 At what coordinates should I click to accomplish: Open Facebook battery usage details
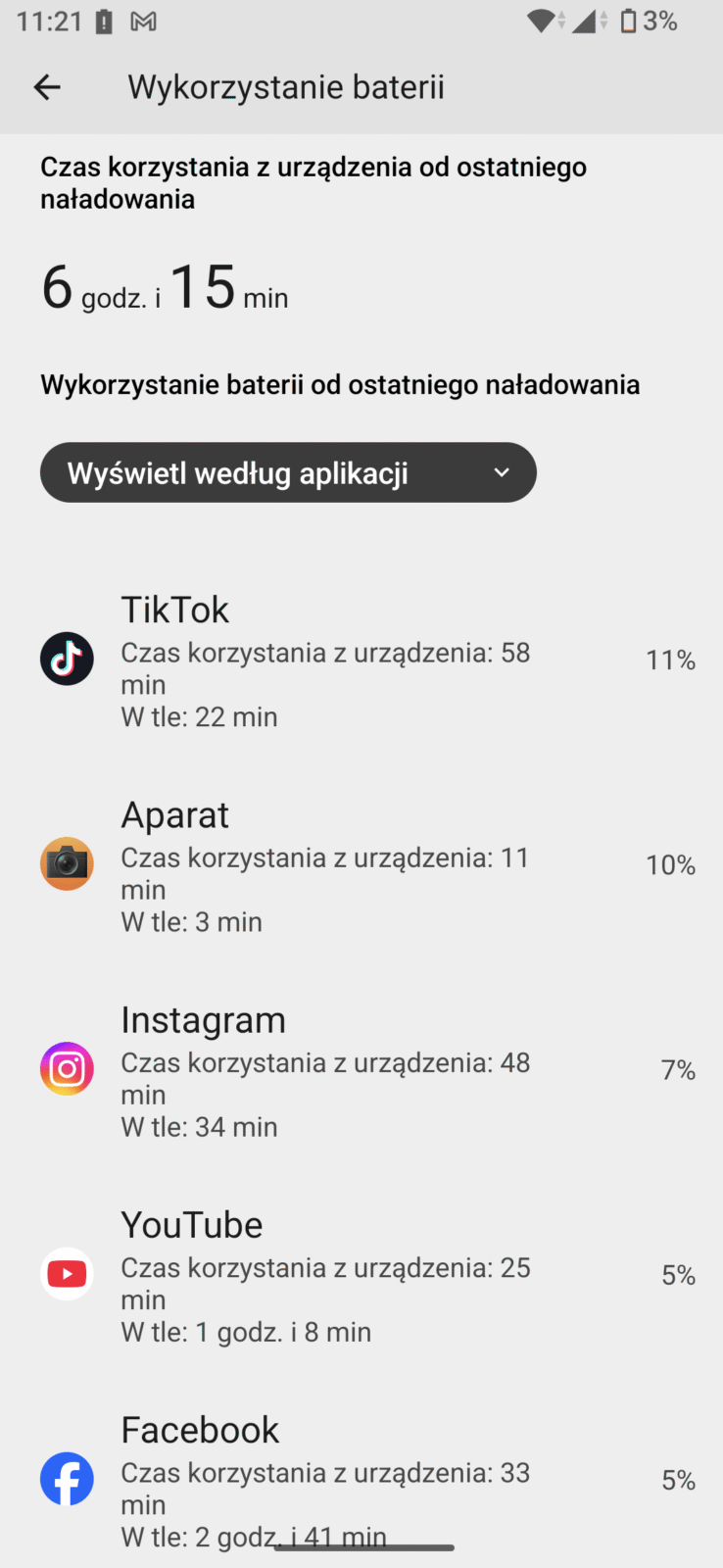(x=361, y=1478)
